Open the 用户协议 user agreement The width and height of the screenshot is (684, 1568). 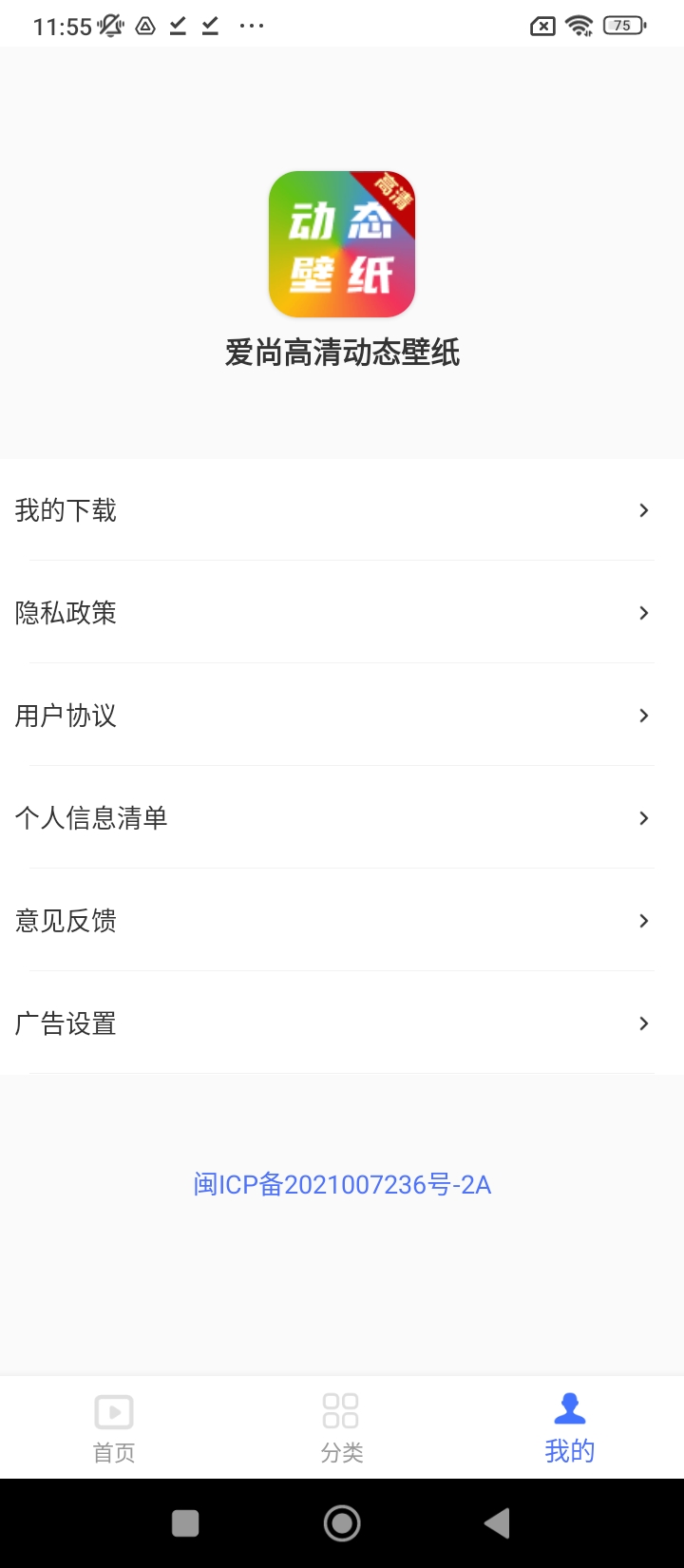[342, 716]
